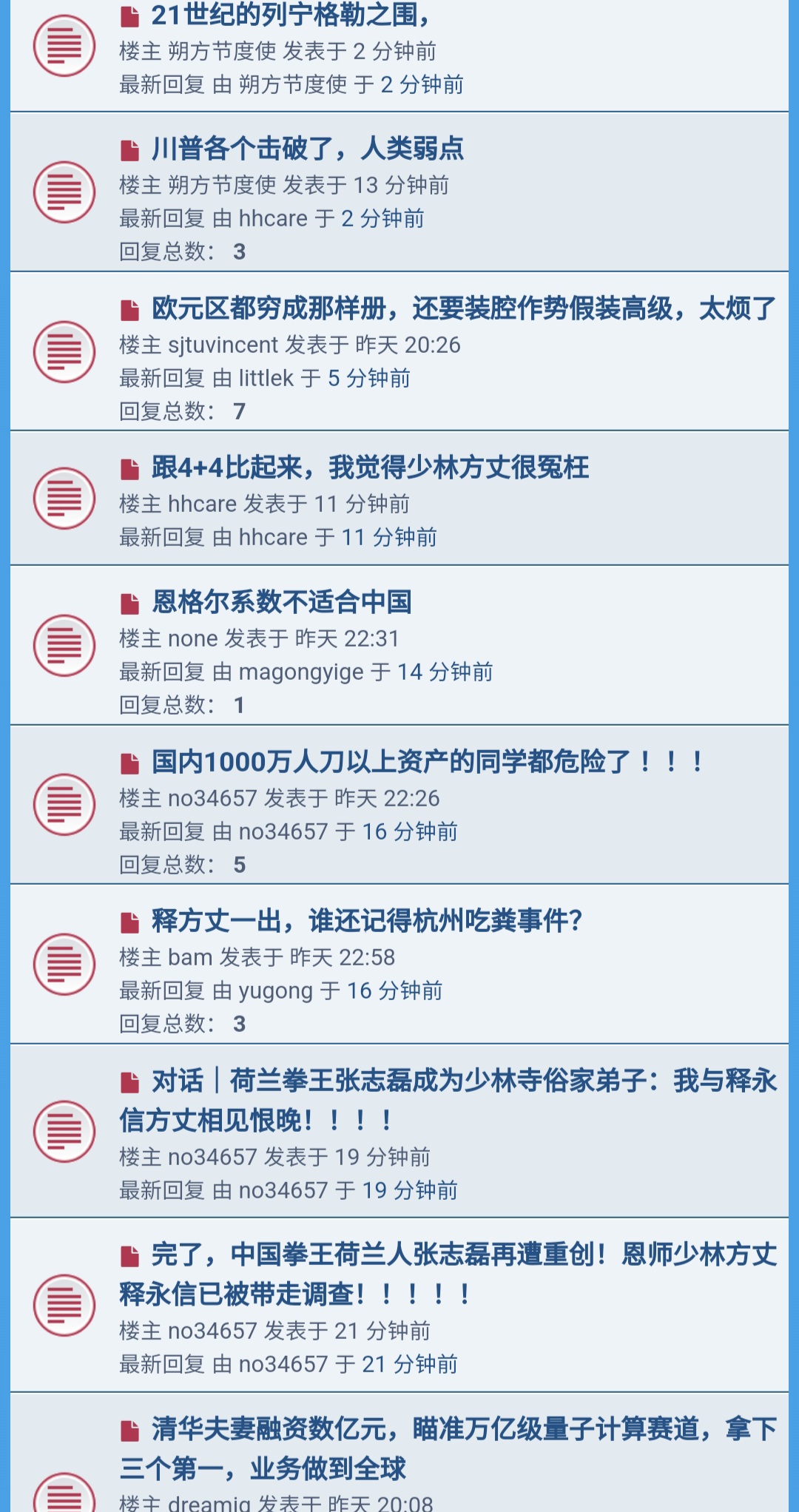The image size is (799, 1512).
Task: Open the thread starting with 清华夫妻融资数亿元
Action: pos(448,1448)
